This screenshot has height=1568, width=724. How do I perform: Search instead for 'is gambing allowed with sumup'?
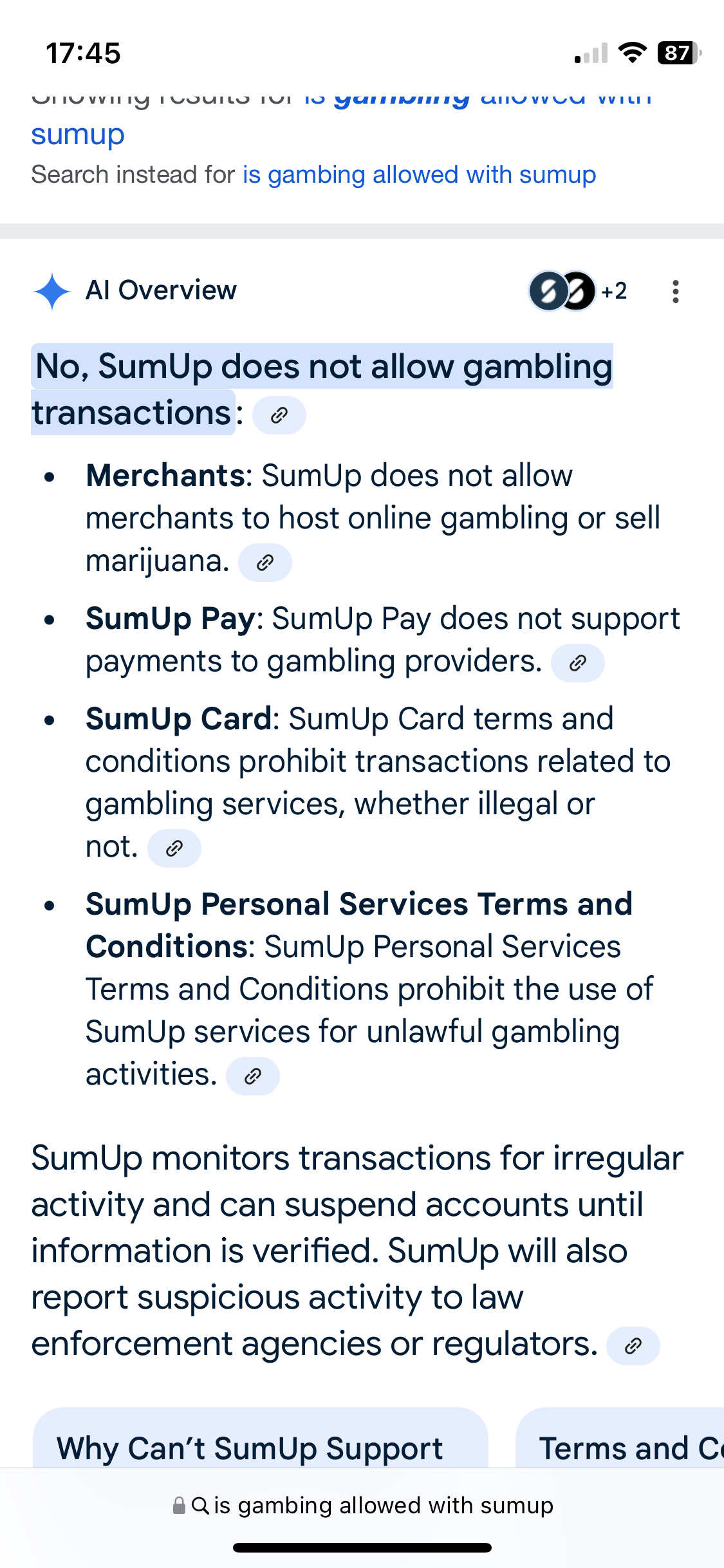pos(419,175)
